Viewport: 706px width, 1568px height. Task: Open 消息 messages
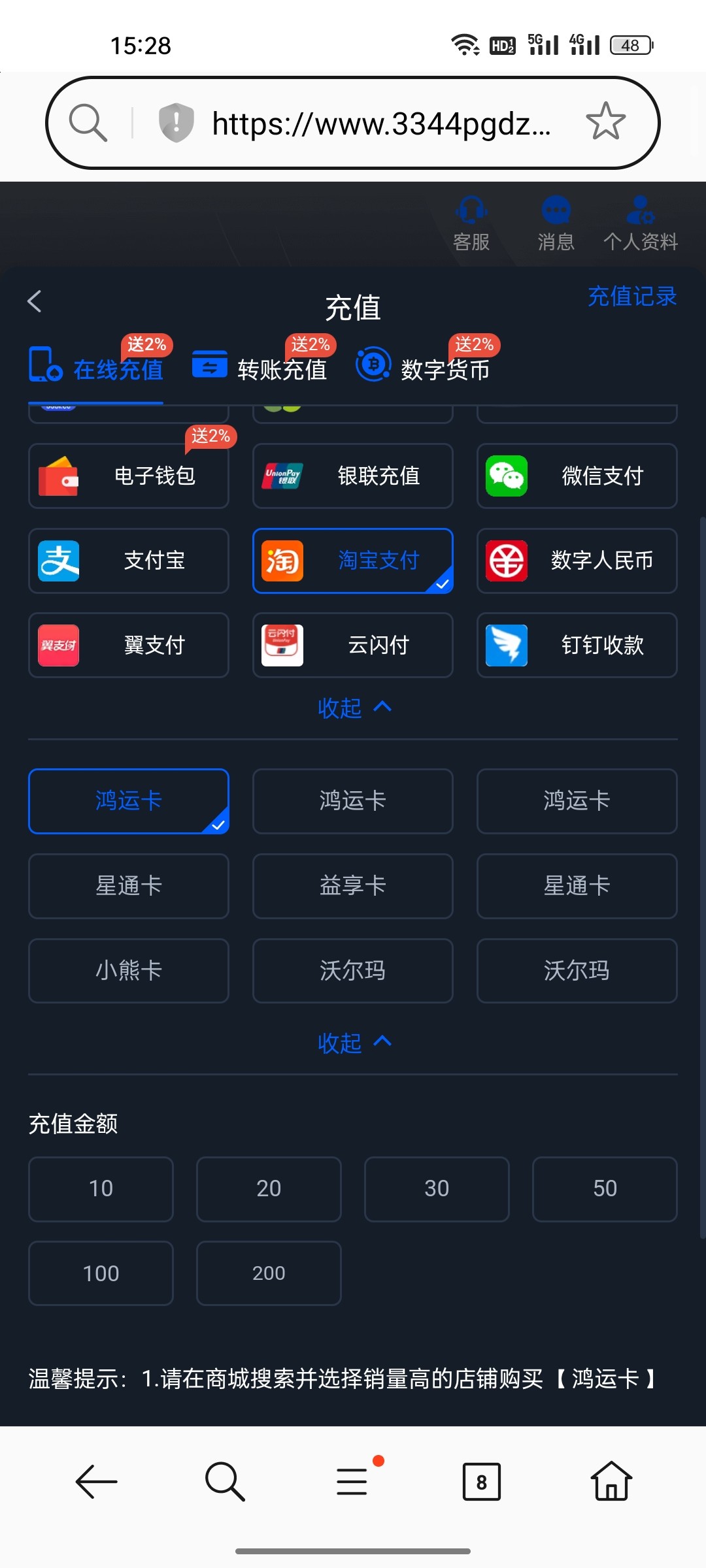click(x=556, y=224)
